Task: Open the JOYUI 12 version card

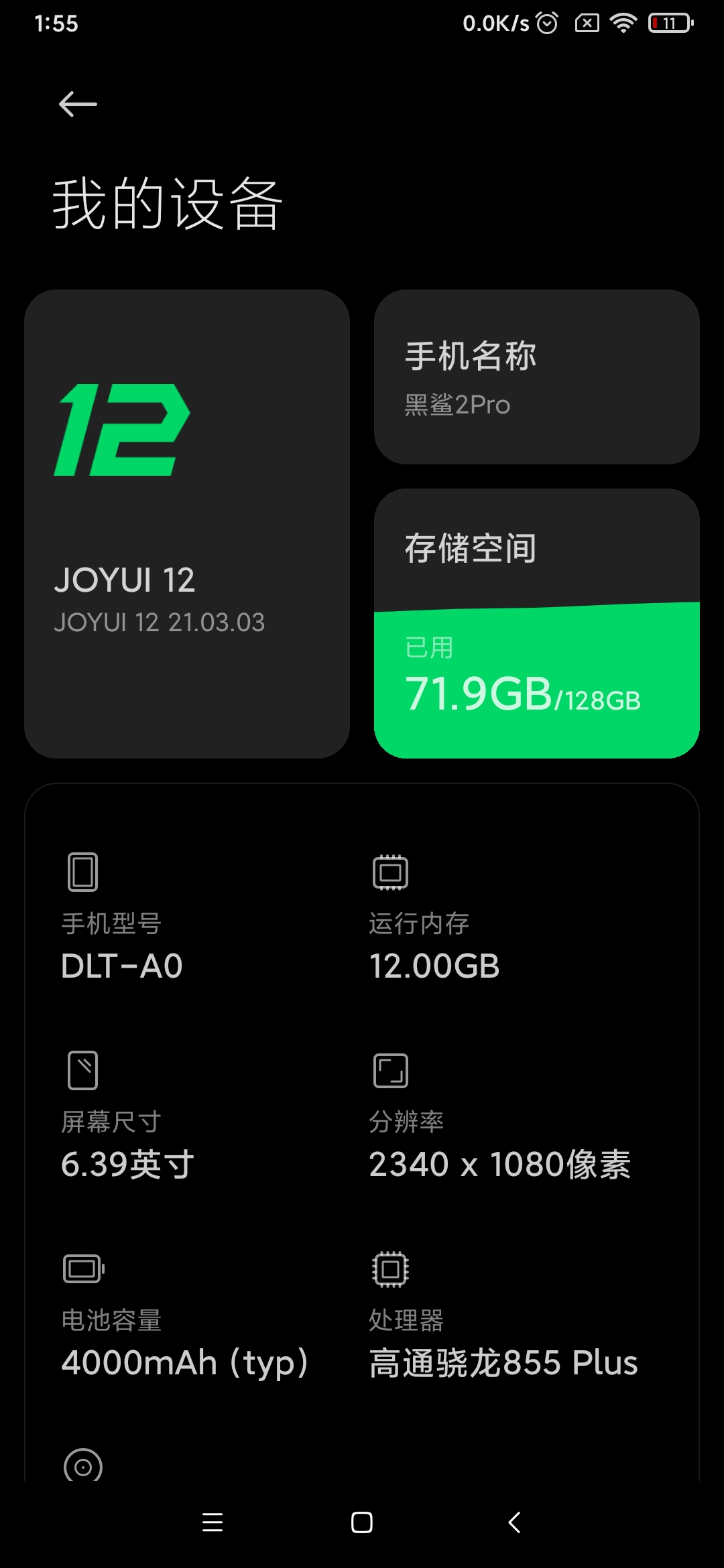Action: (x=187, y=524)
